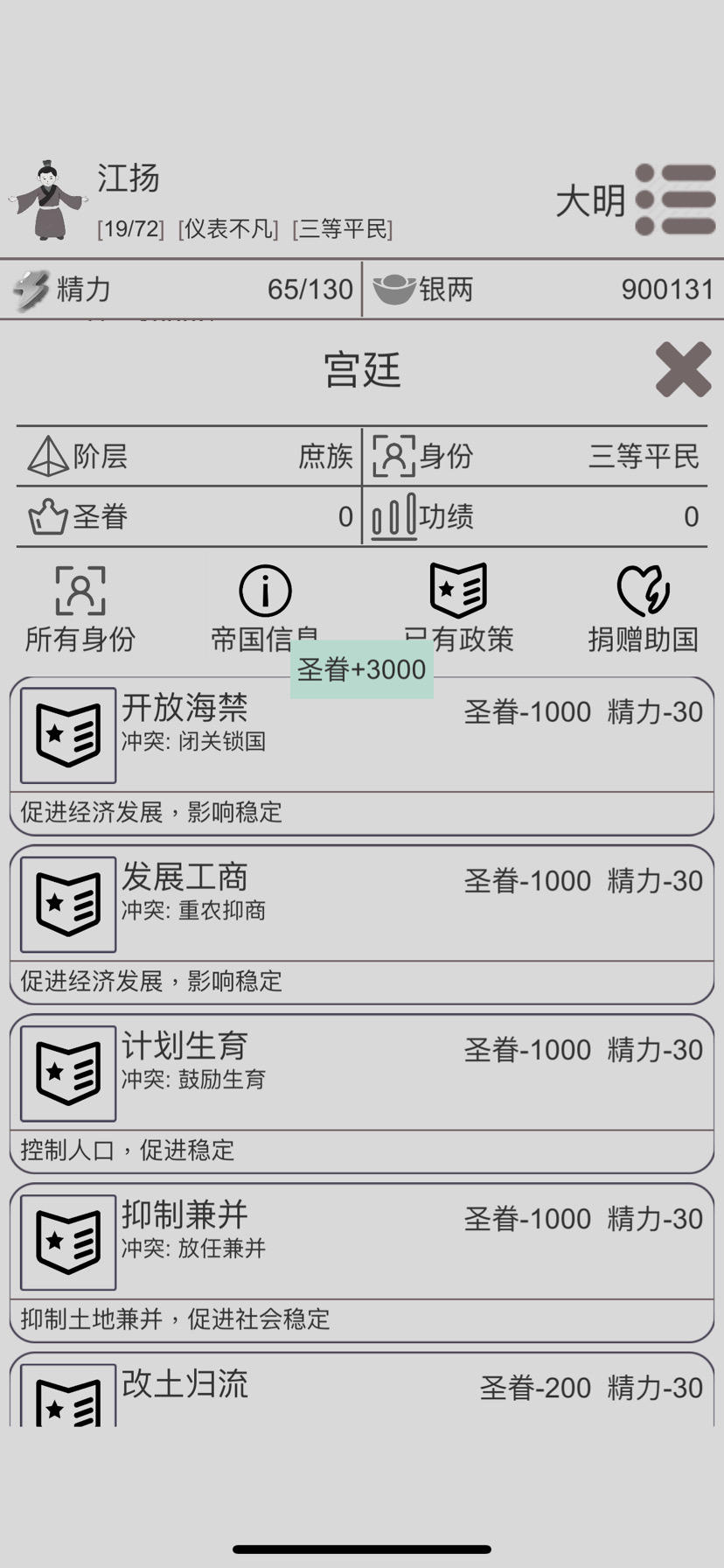The height and width of the screenshot is (1568, 724).
Task: Open the main menu list icon
Action: [x=676, y=199]
